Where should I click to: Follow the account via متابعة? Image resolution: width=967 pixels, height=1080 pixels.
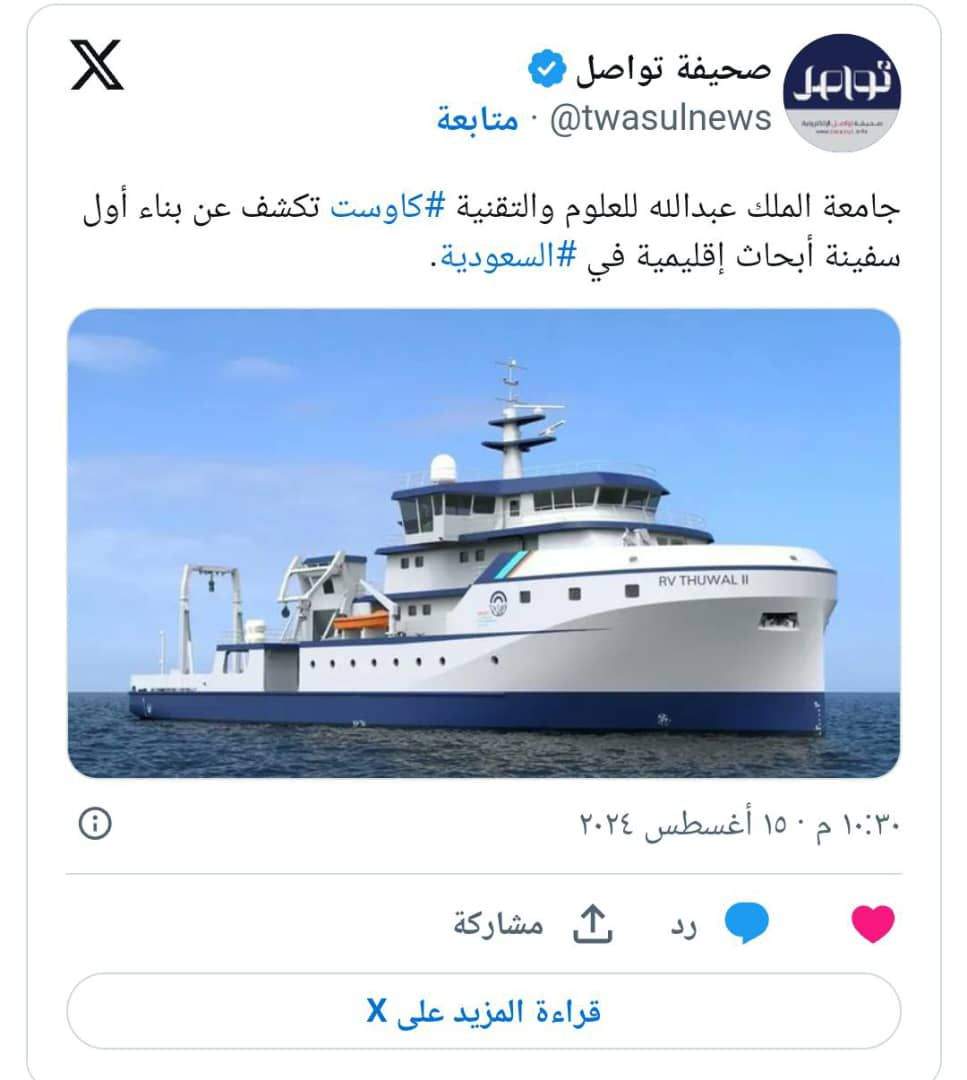[477, 120]
